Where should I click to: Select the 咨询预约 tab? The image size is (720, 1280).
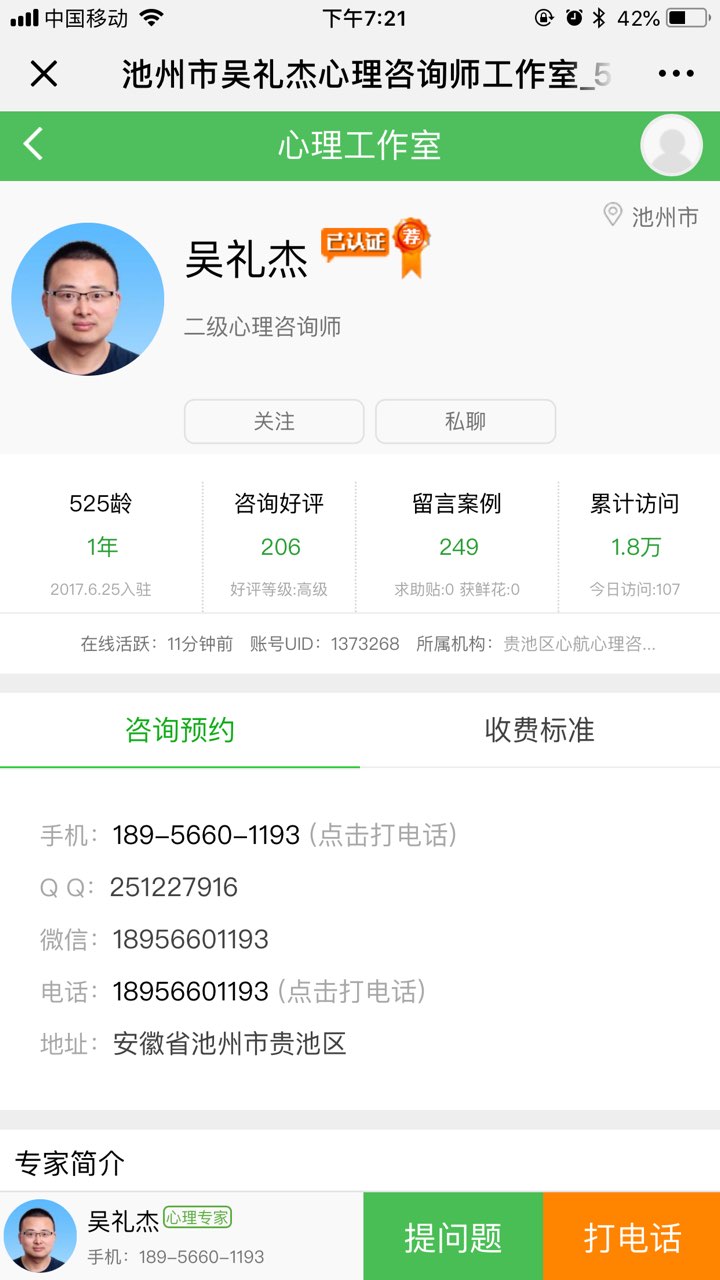click(180, 730)
